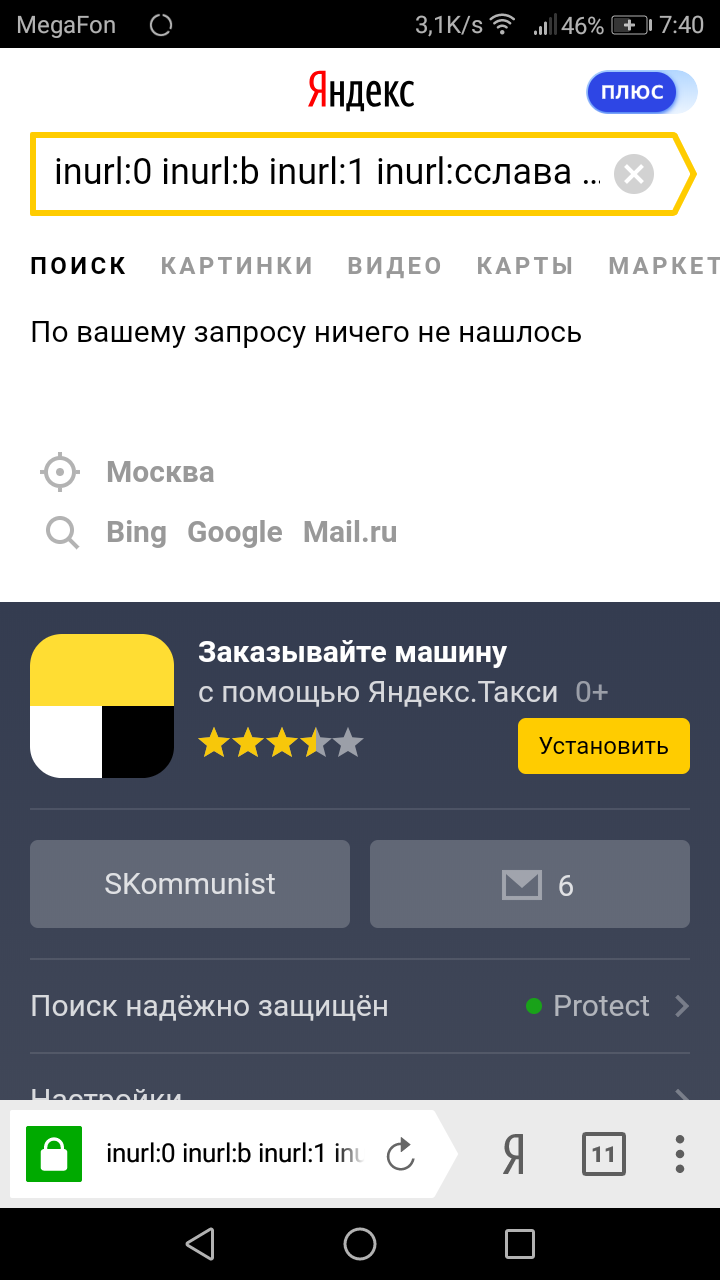The height and width of the screenshot is (1280, 720).
Task: Open the Плюс button
Action: [640, 93]
